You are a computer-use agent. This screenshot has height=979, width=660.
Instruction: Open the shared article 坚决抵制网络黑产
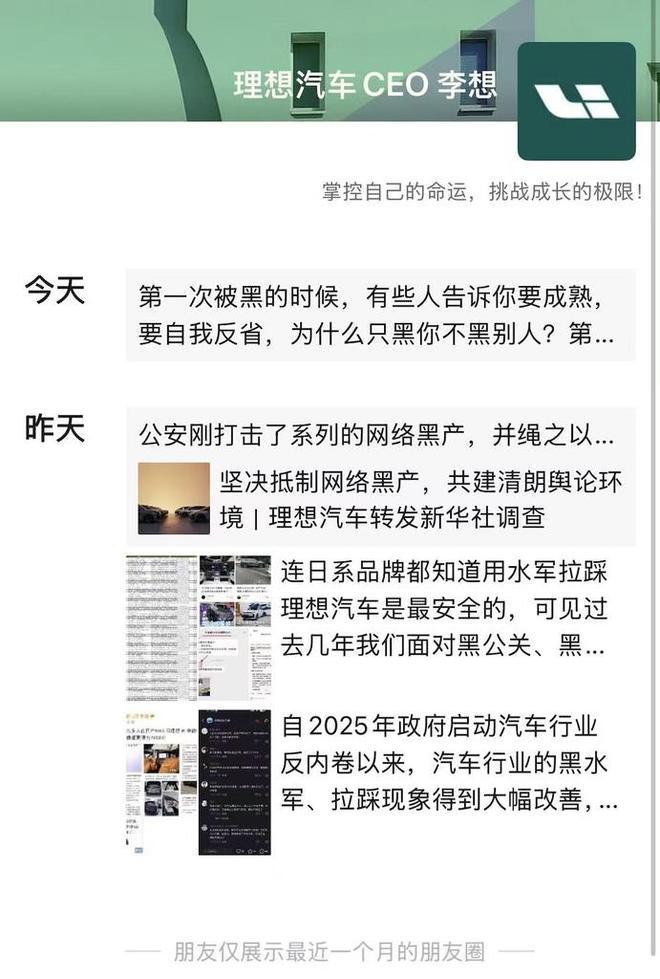[420, 499]
